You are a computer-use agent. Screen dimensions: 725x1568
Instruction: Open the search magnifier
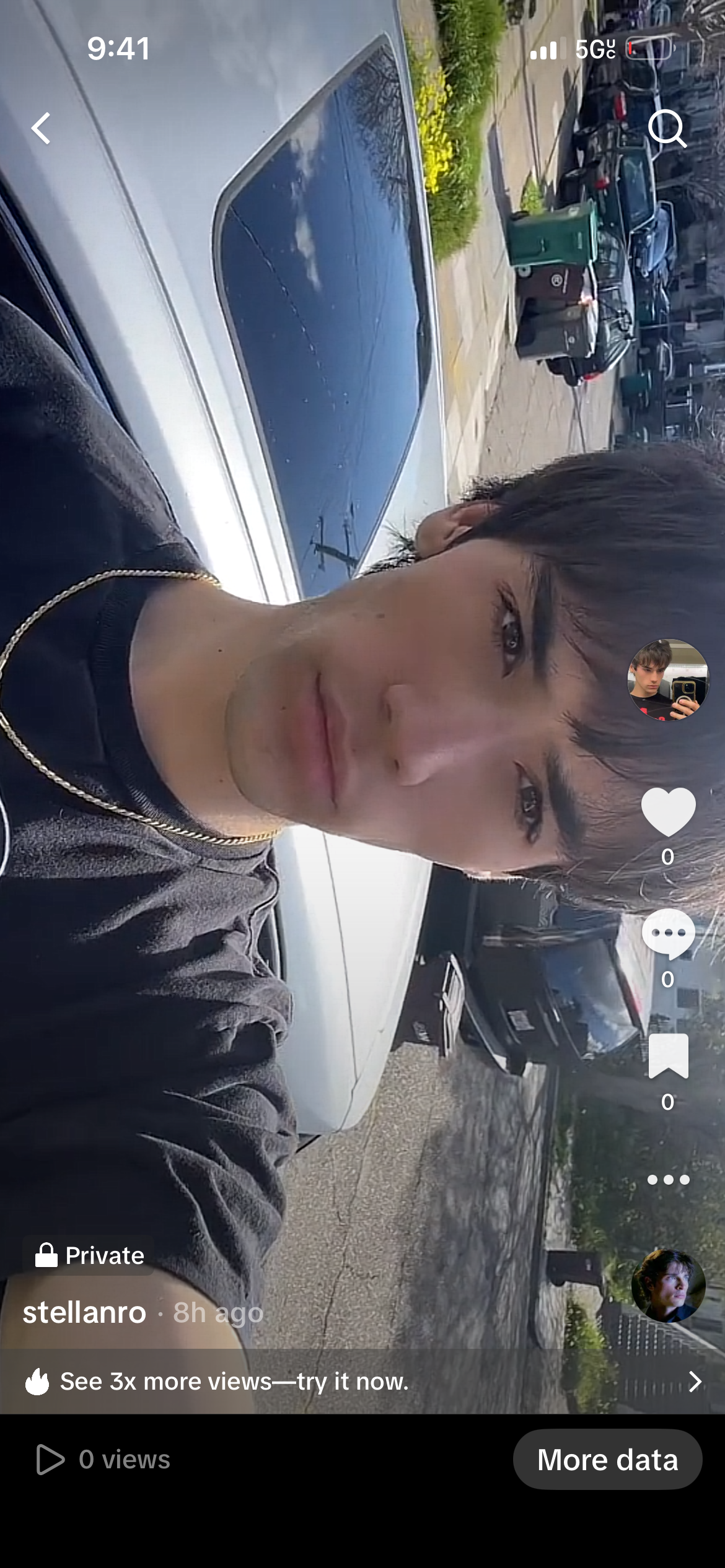pyautogui.click(x=667, y=128)
